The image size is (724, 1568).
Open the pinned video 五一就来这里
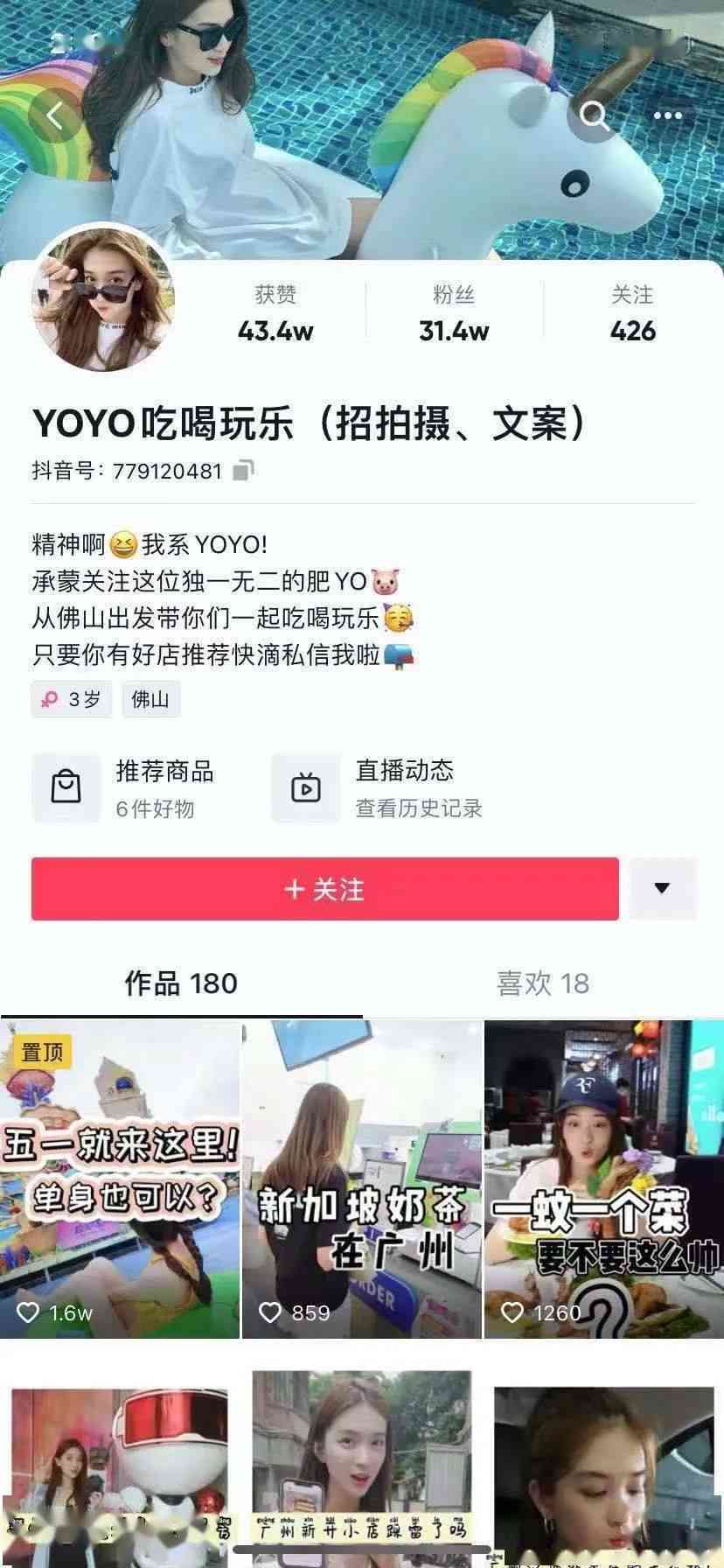(120, 1179)
